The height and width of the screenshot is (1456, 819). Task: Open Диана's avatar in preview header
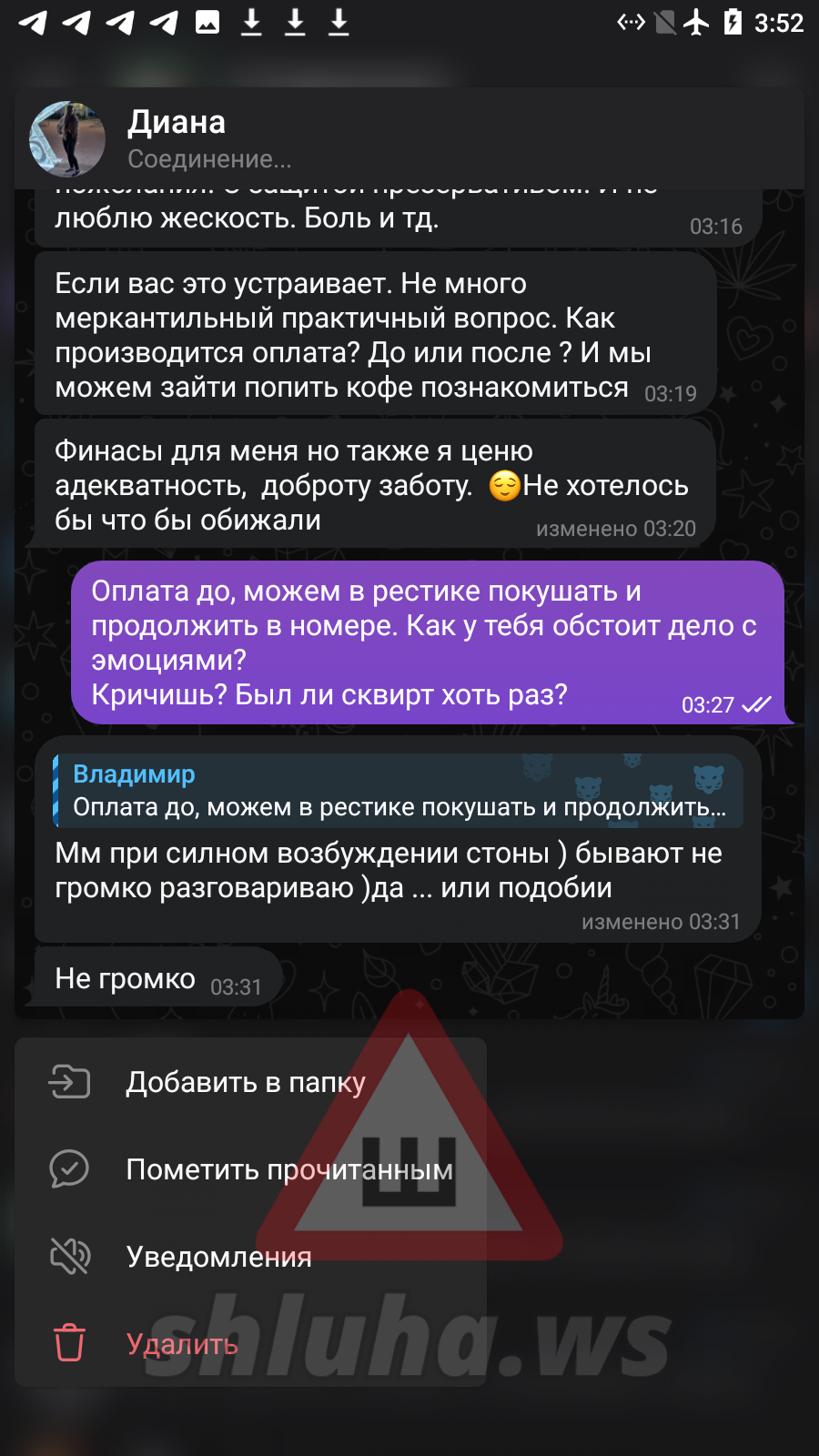pos(67,139)
